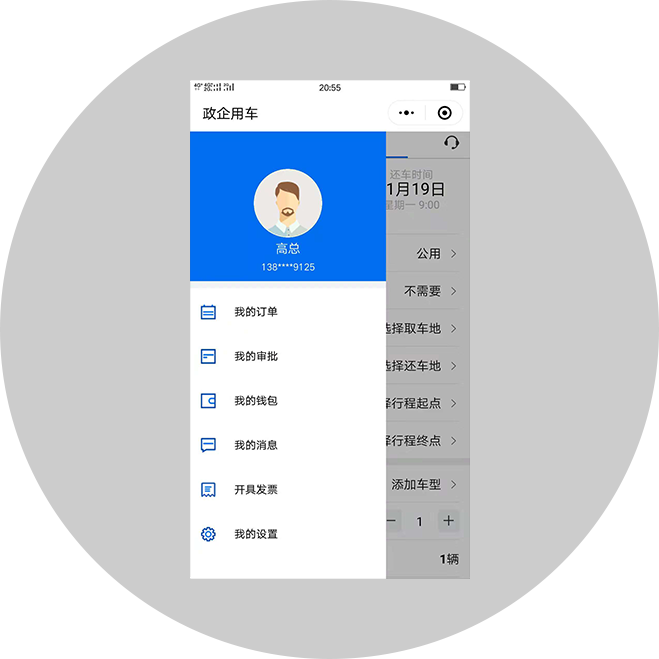The height and width of the screenshot is (659, 659).
Task: Open the 不需要 option row
Action: pyautogui.click(x=428, y=291)
